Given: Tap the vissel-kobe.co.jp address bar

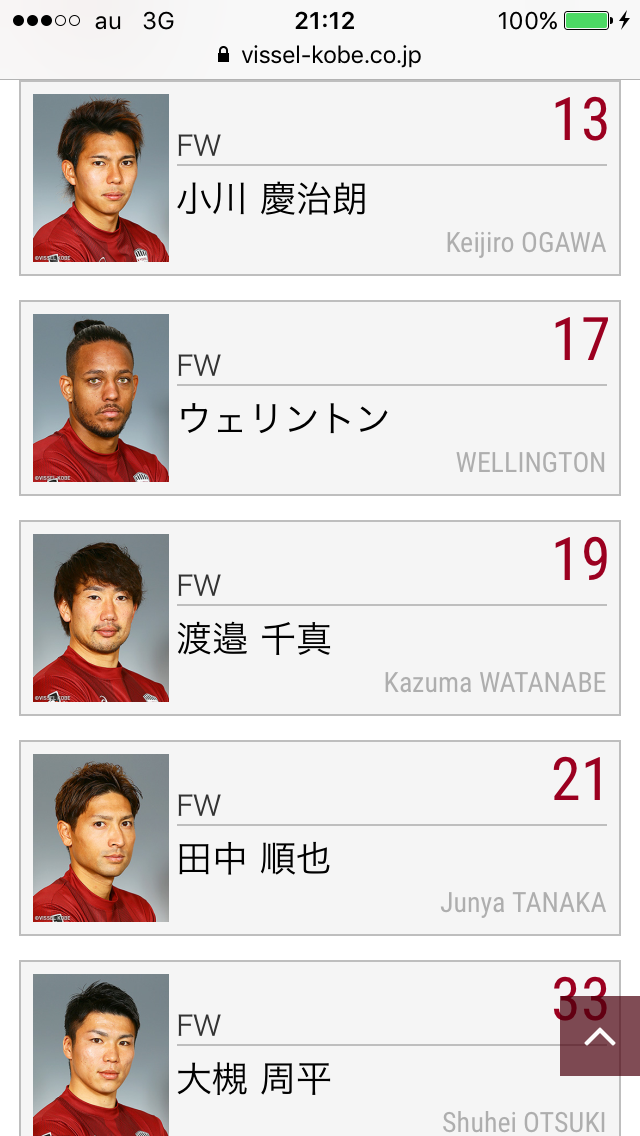Looking at the screenshot, I should (x=320, y=55).
